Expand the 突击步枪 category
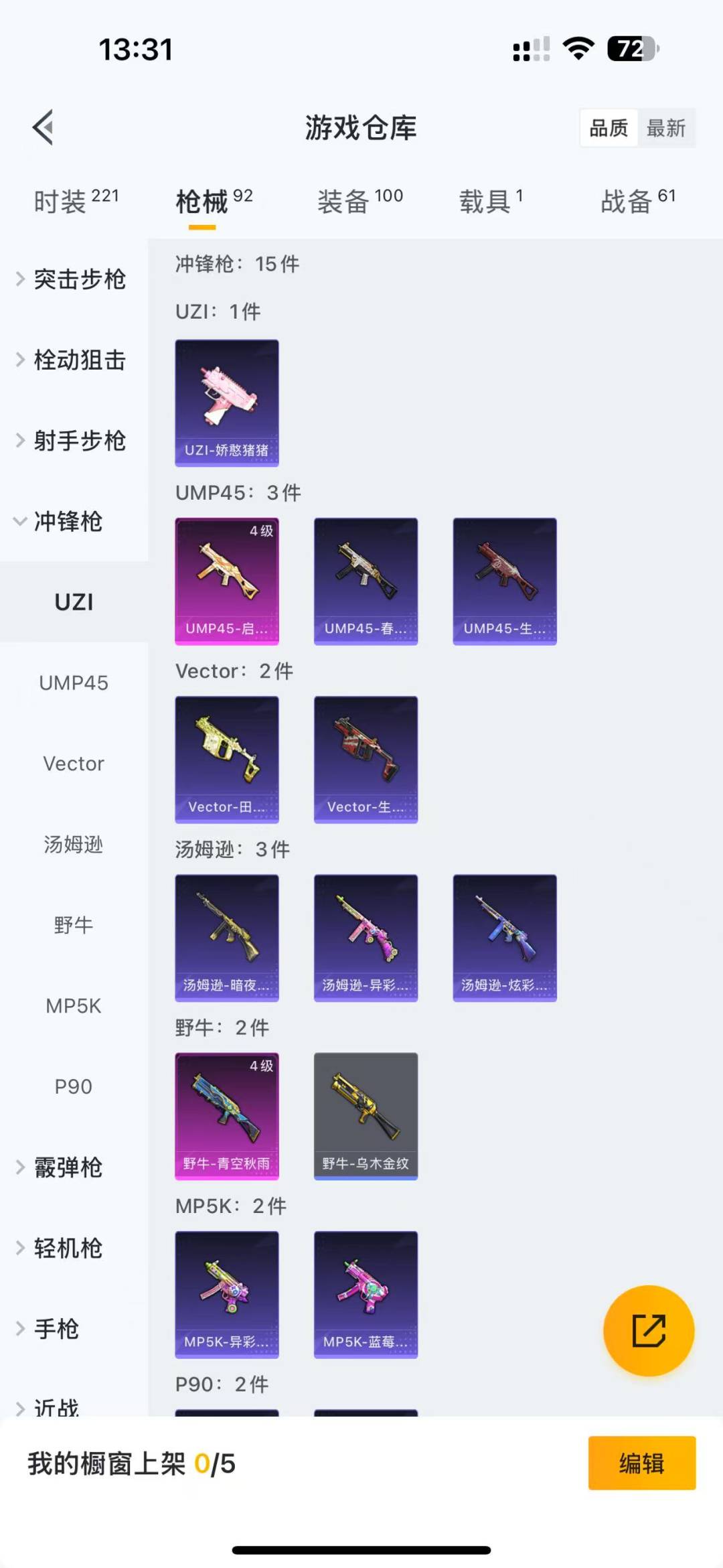The width and height of the screenshot is (723, 1568). pyautogui.click(x=74, y=279)
